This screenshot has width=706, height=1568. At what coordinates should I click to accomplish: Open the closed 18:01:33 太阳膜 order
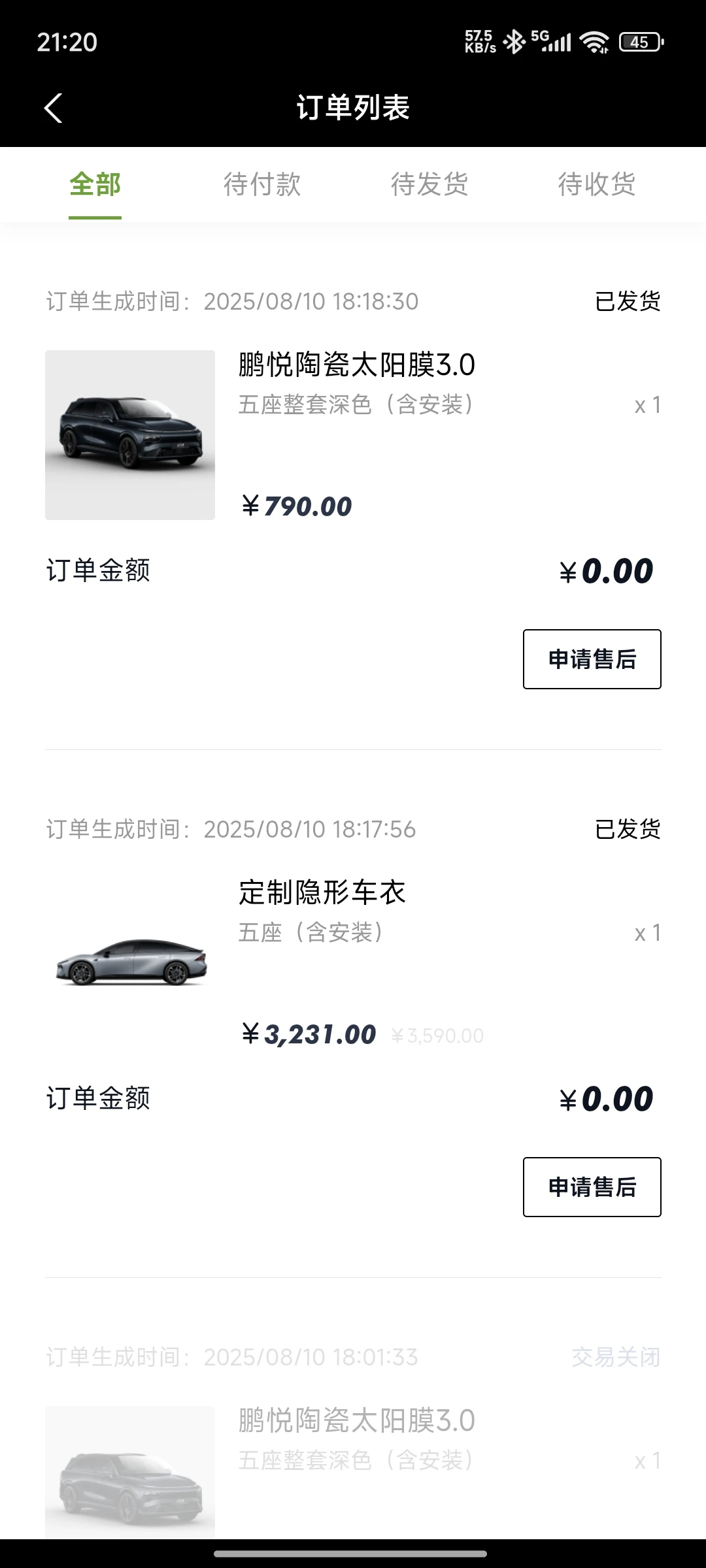356,1421
